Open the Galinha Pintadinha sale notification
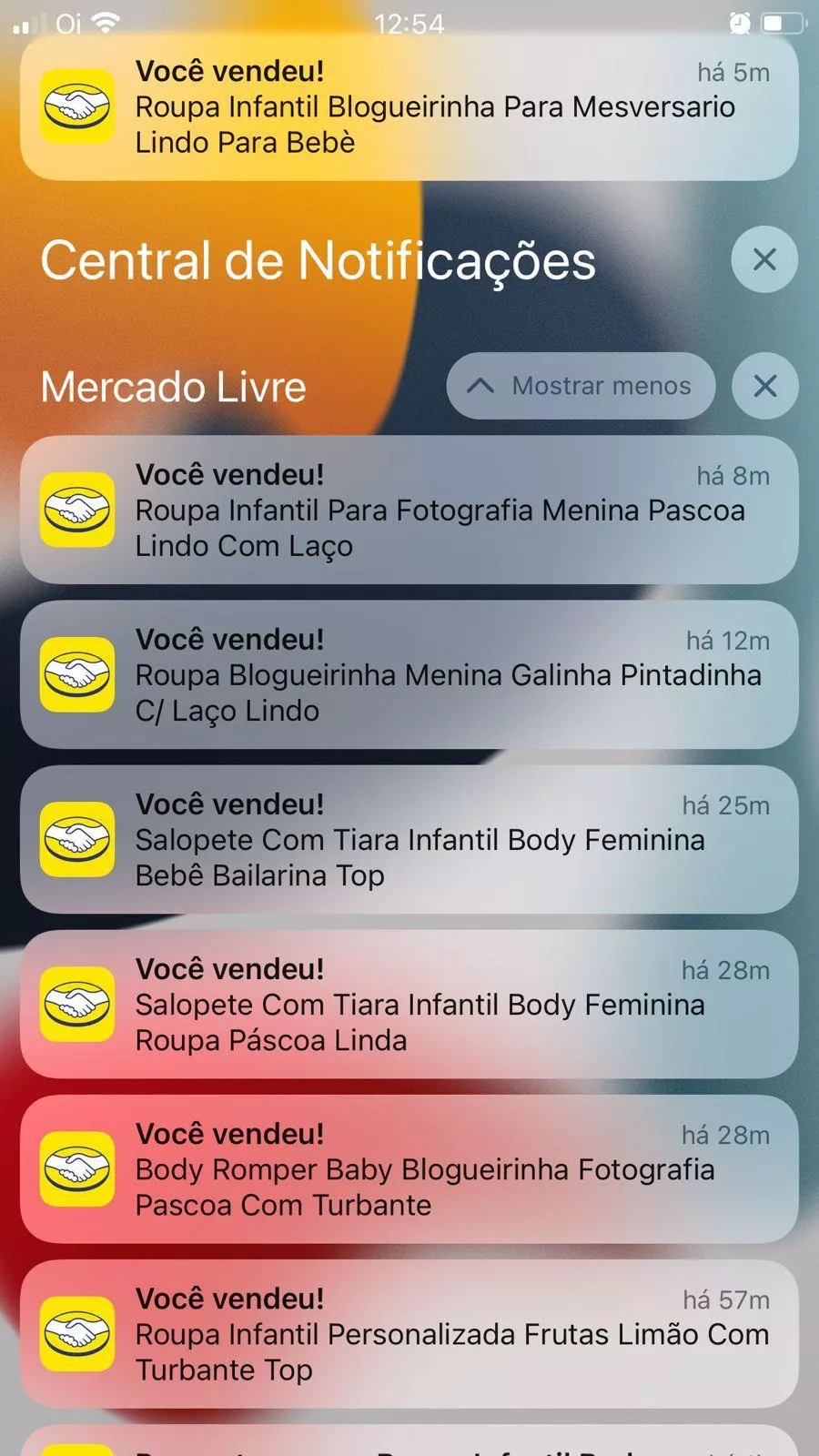Image resolution: width=819 pixels, height=1456 pixels. click(x=409, y=675)
